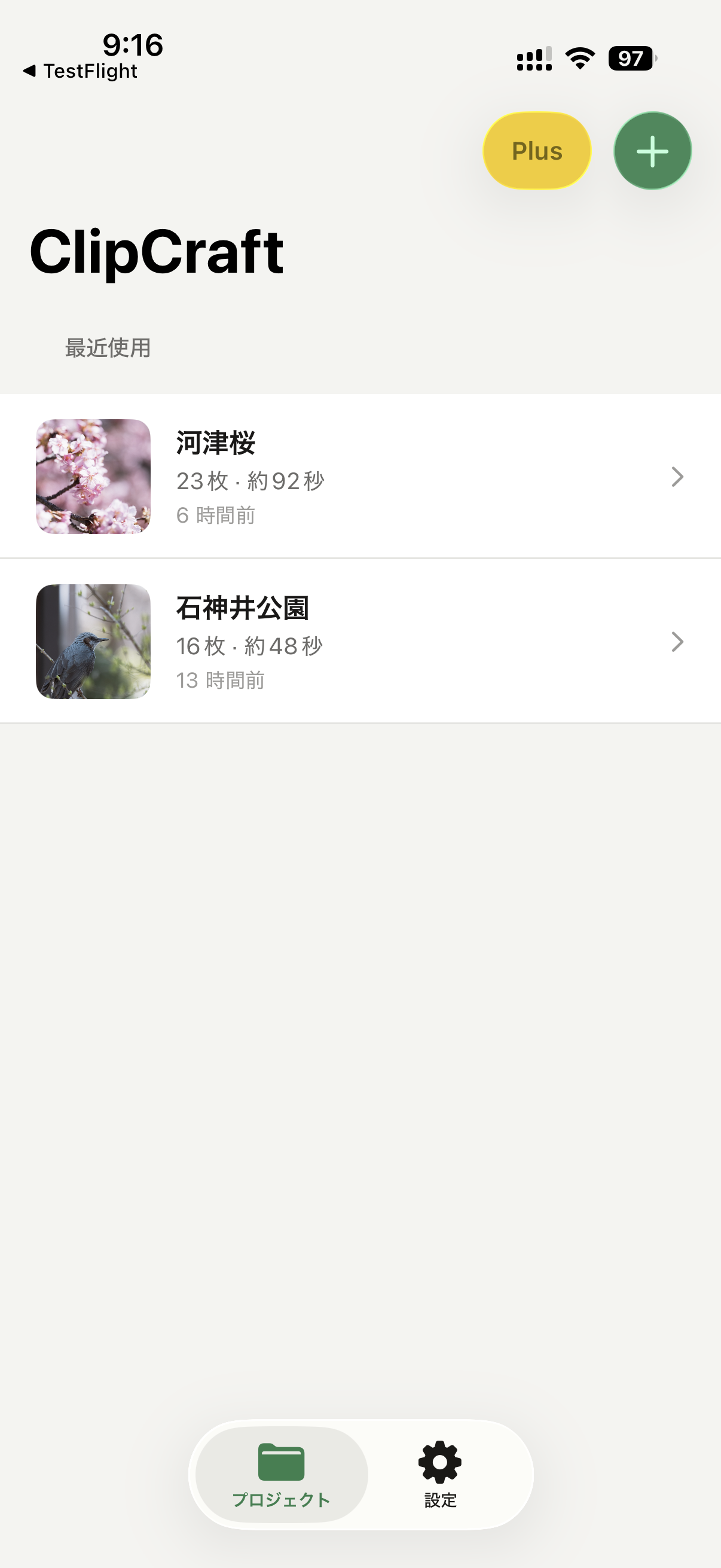Select the 石神井公園 project row
Screen dimensions: 721x1568
click(x=360, y=642)
